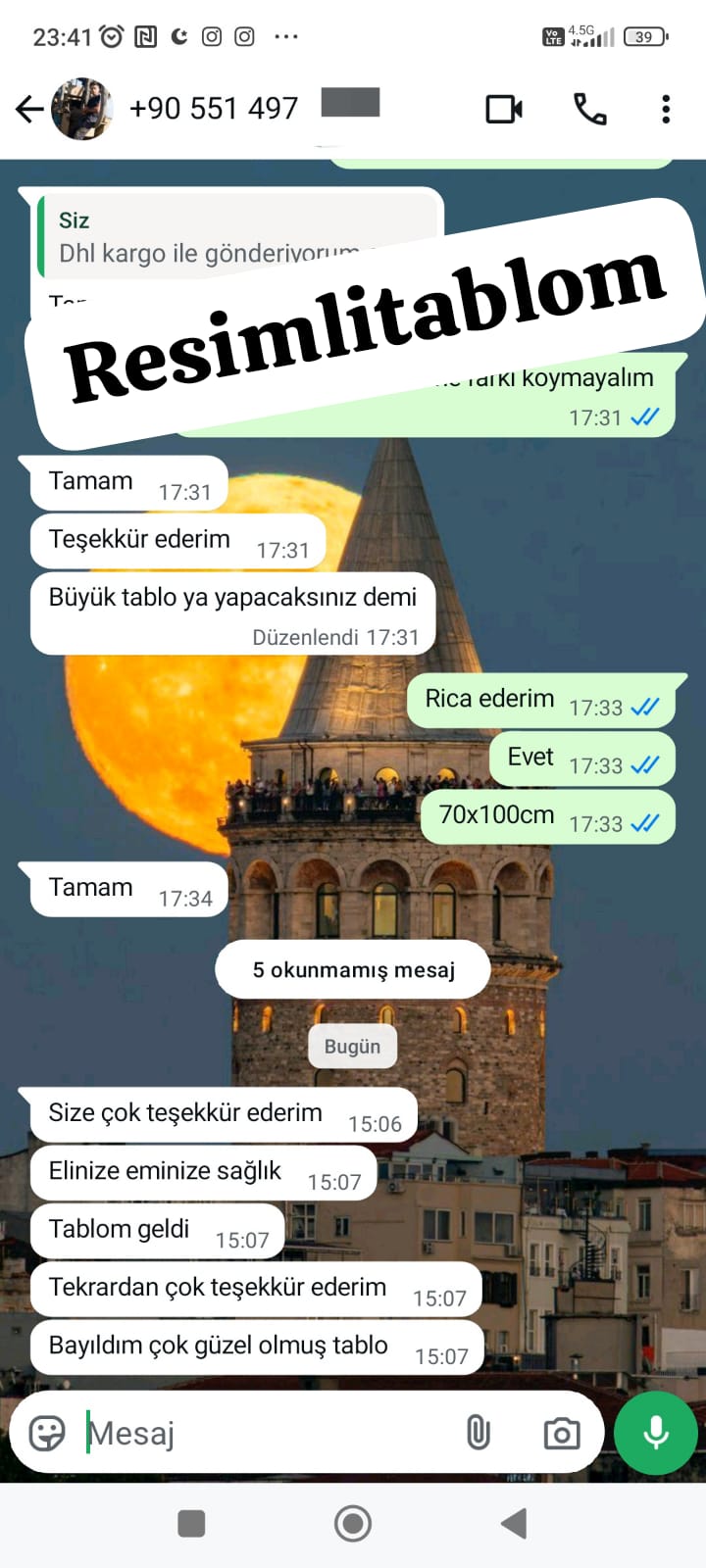Focus the Mesaj text field
706x1568 pixels.
pos(265,1433)
